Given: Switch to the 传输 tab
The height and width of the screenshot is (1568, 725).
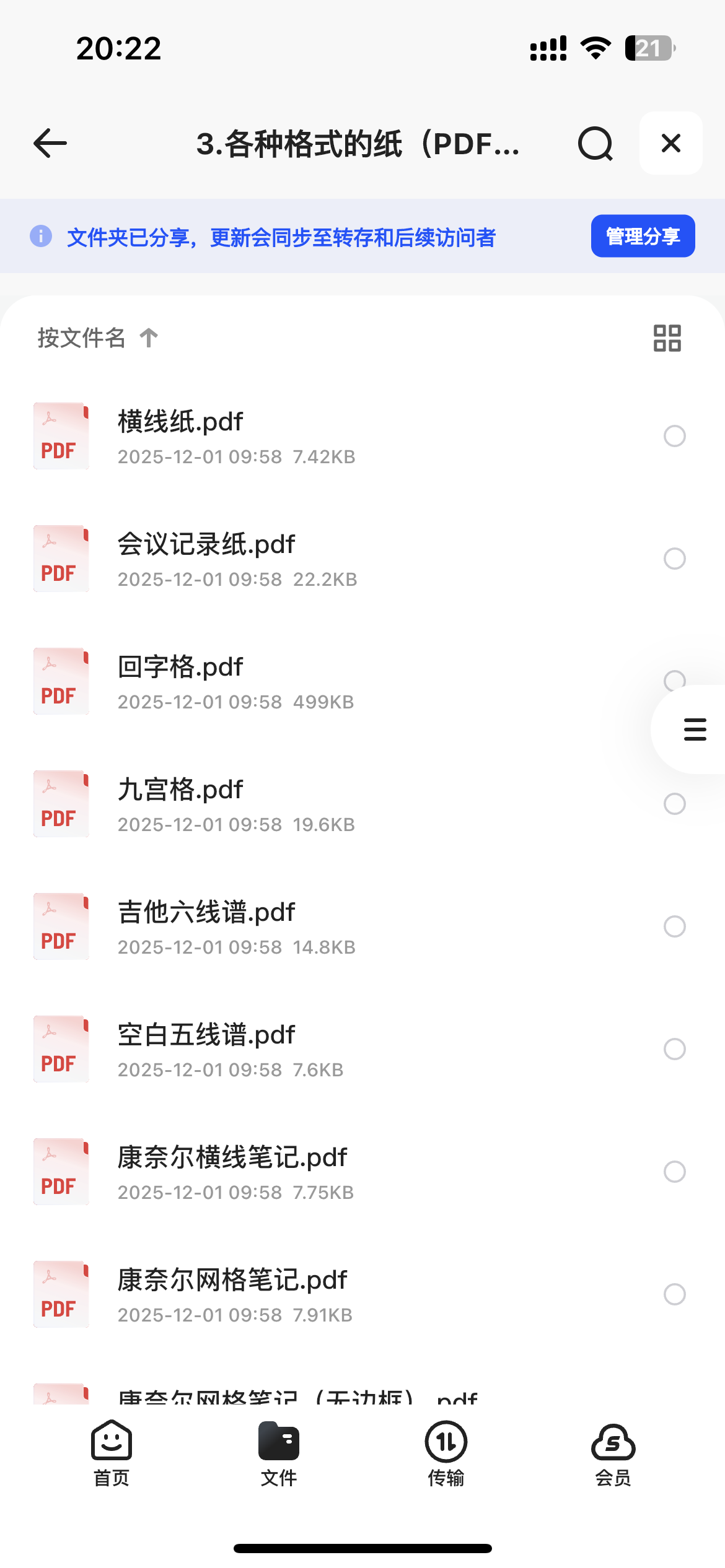Looking at the screenshot, I should 446,1453.
